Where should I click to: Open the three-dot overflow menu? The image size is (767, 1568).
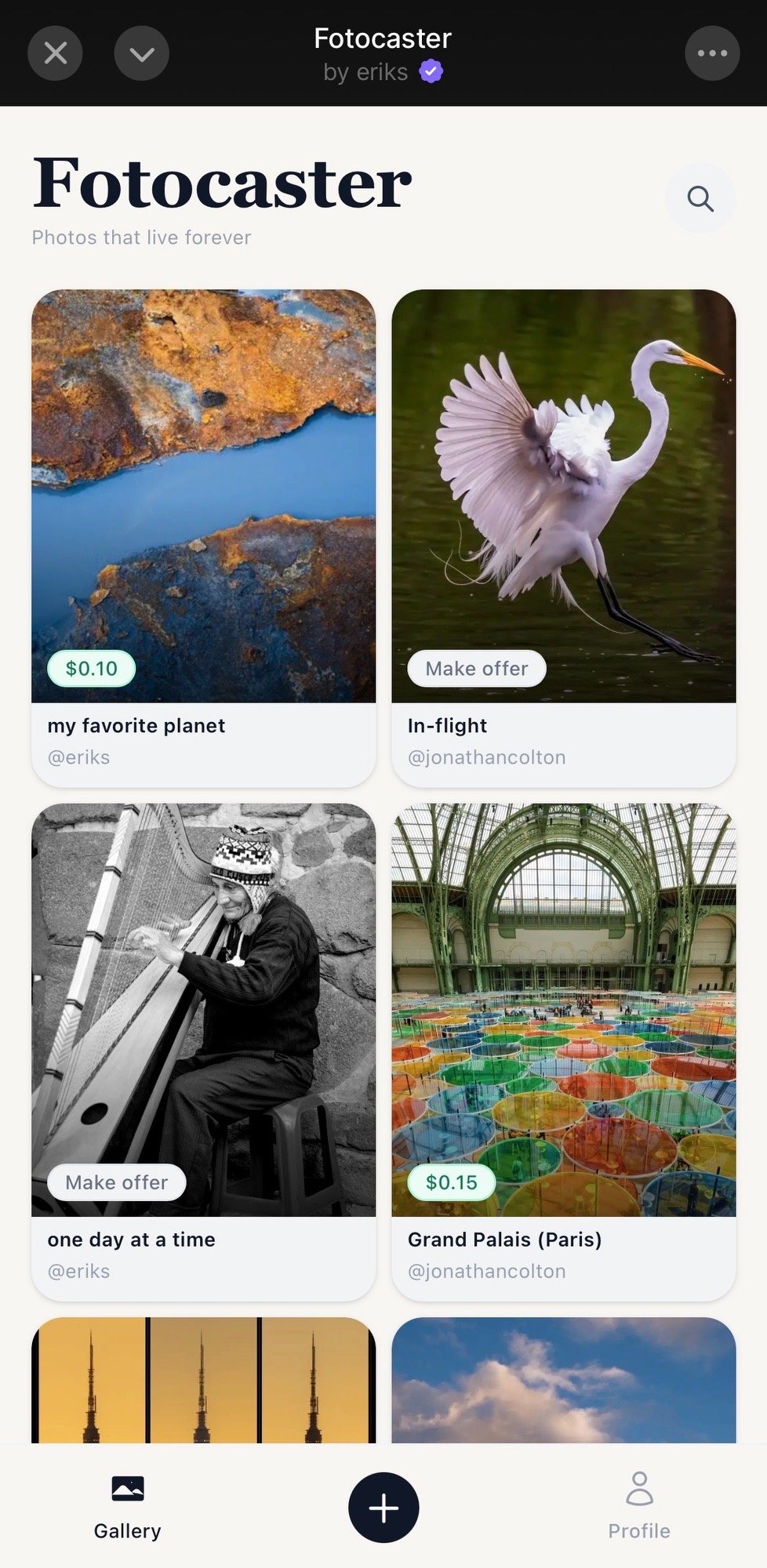(712, 53)
